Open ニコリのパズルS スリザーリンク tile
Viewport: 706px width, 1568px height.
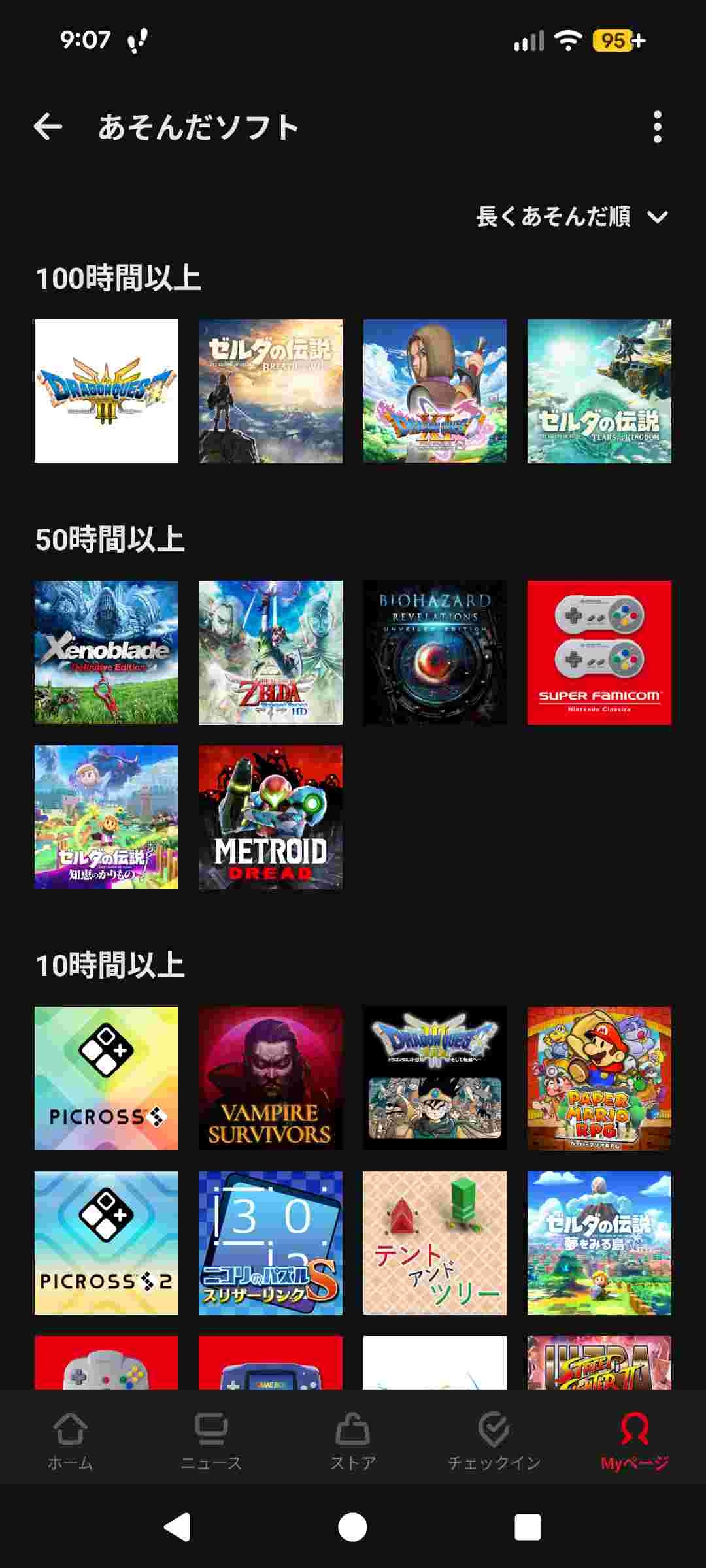pyautogui.click(x=270, y=1243)
